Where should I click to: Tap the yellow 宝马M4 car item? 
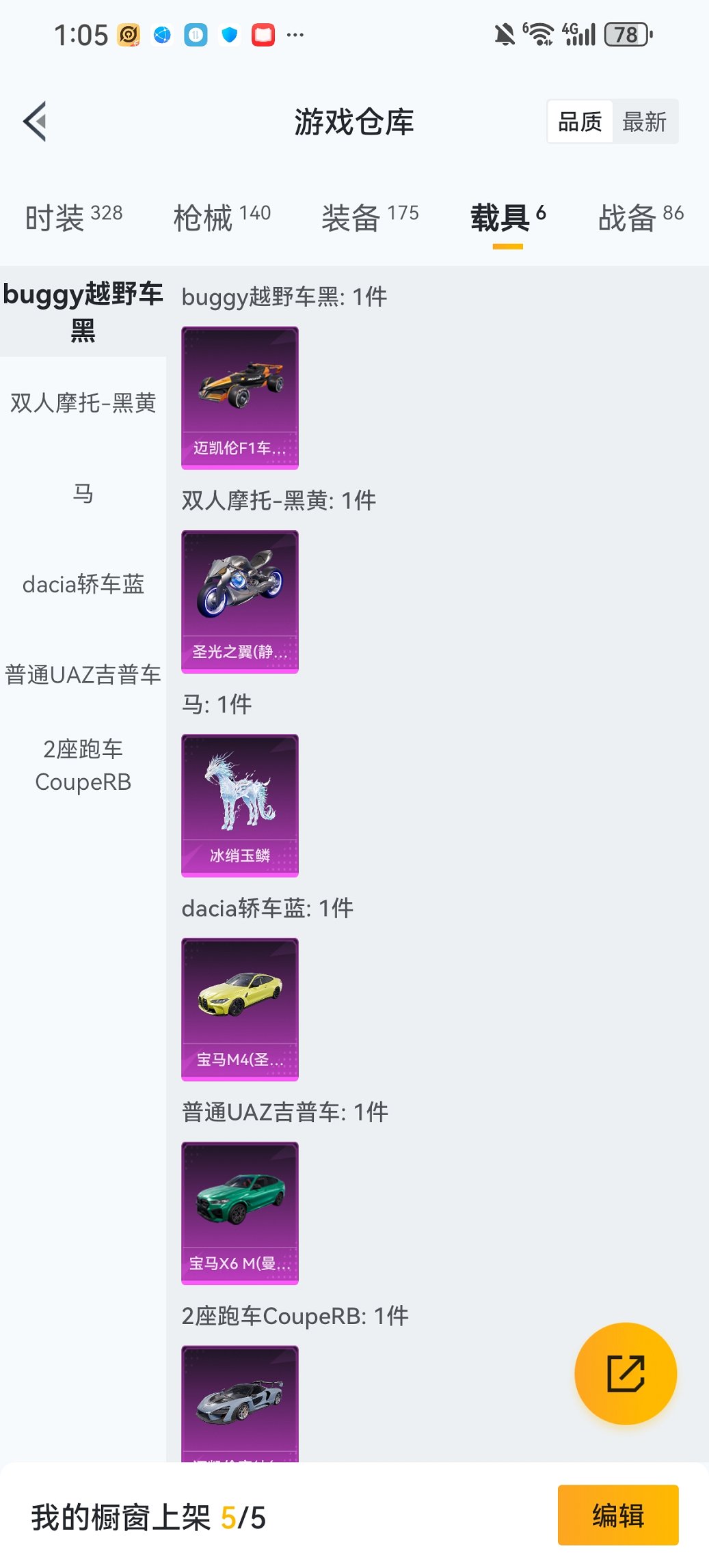point(239,1010)
